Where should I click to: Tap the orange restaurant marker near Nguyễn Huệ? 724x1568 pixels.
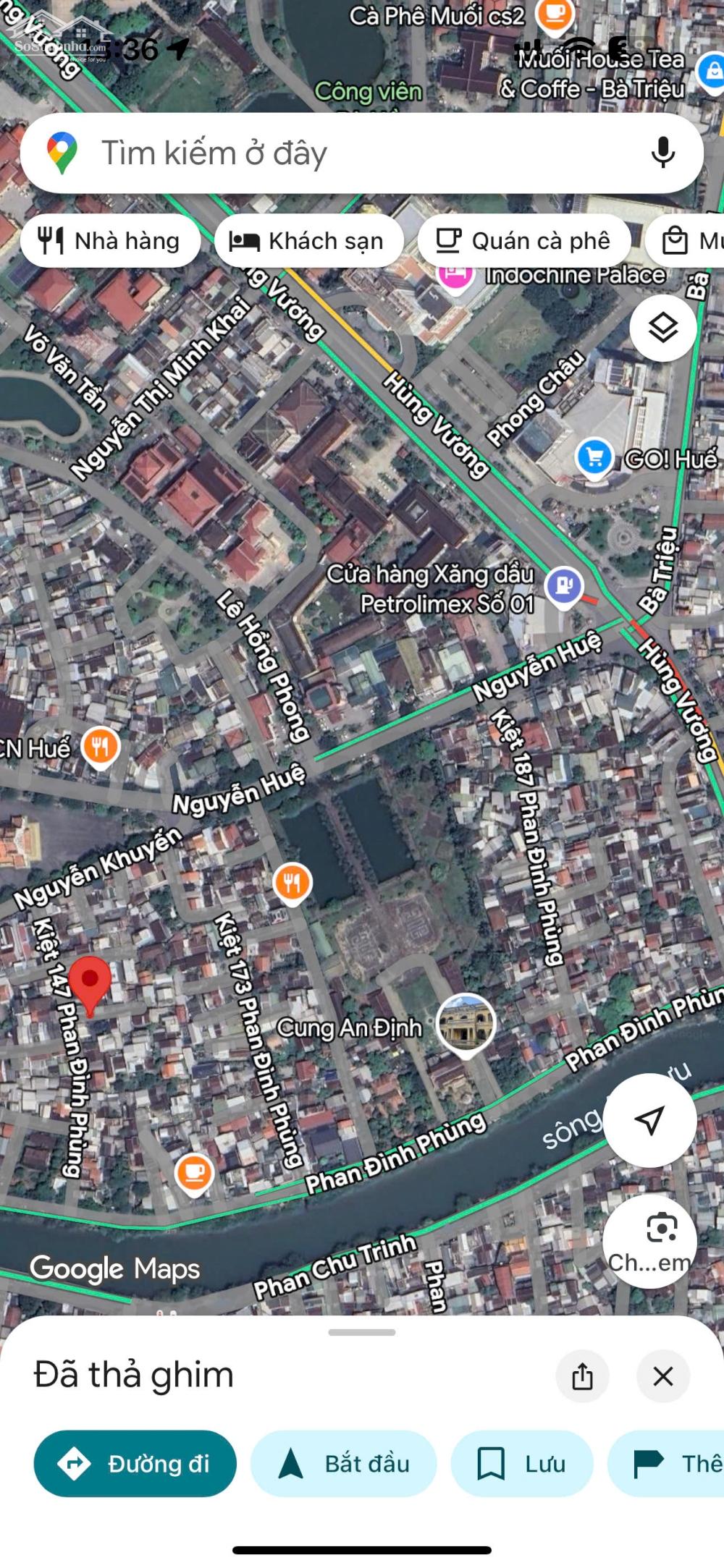(x=292, y=881)
